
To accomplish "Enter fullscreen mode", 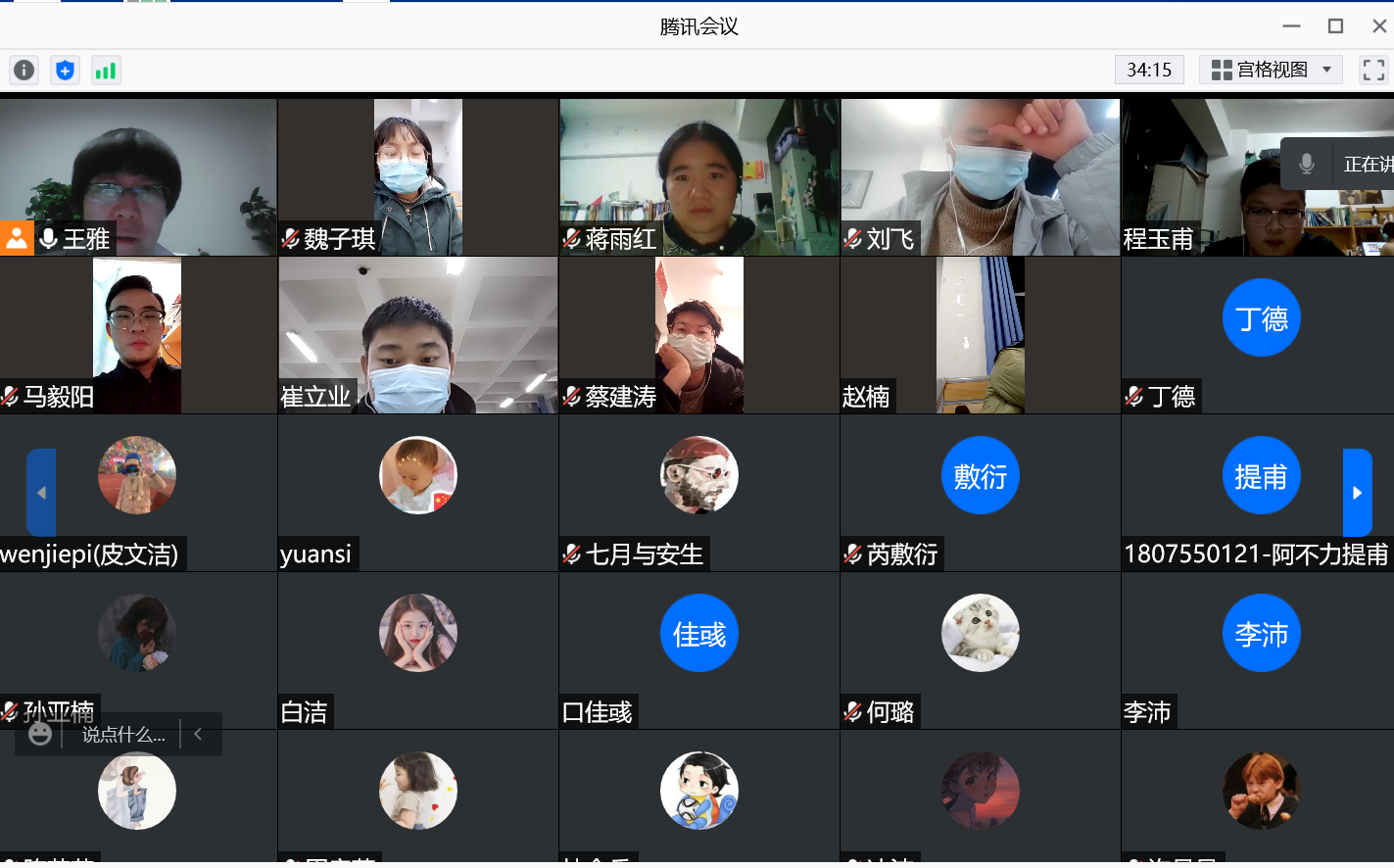I will coord(1373,70).
